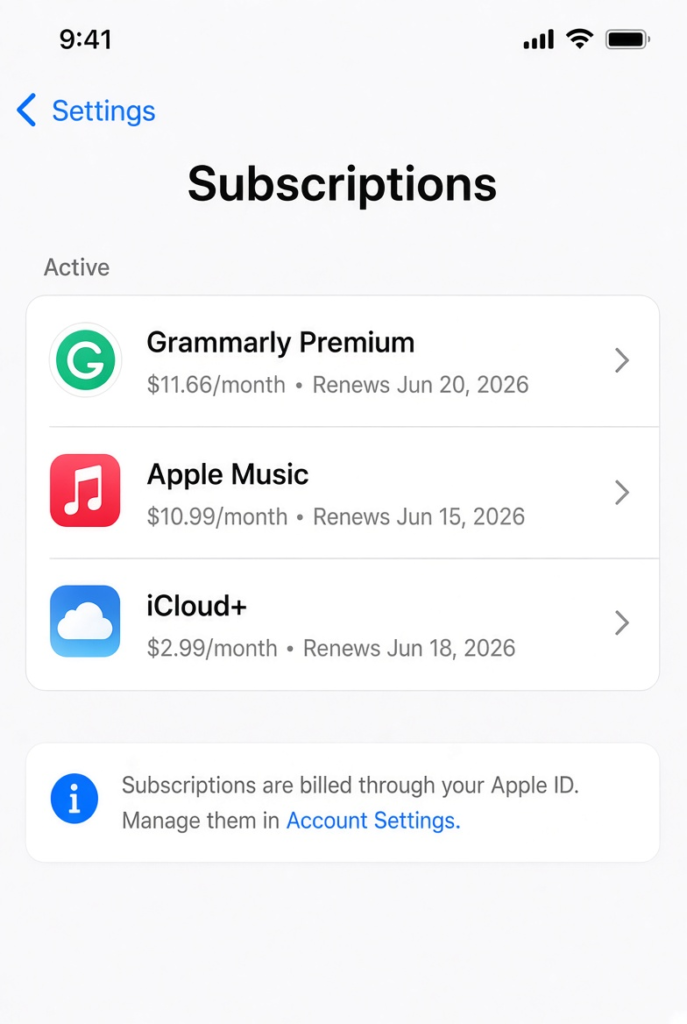This screenshot has height=1024, width=687.
Task: View Apple Music subscription details
Action: coord(343,493)
